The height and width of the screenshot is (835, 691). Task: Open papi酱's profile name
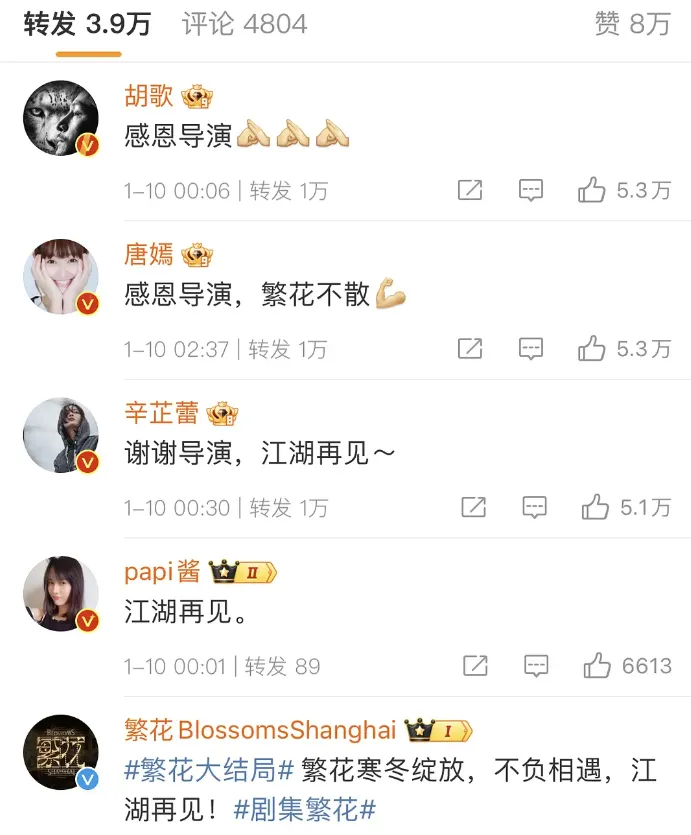(162, 572)
